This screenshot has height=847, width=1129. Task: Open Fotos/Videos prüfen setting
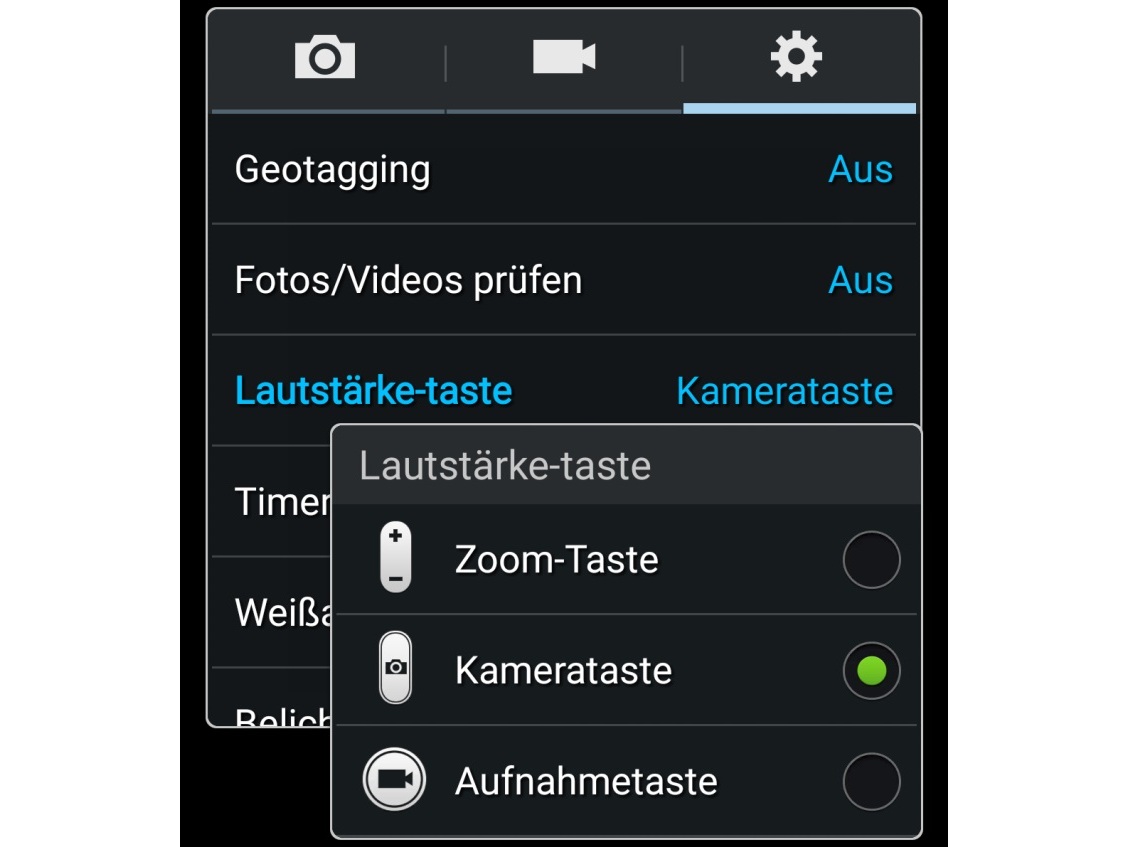(x=563, y=281)
